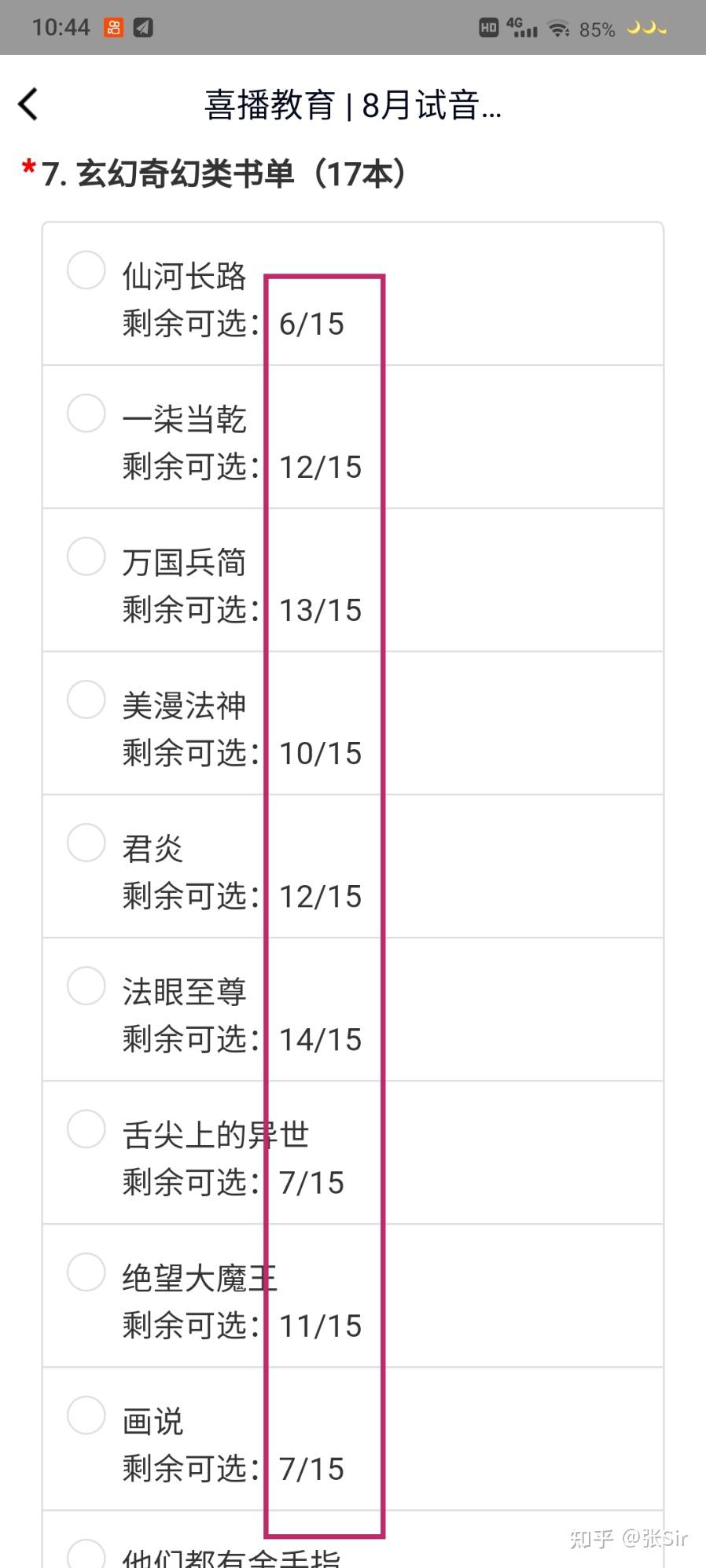Choose the 君炎 book option

point(86,843)
